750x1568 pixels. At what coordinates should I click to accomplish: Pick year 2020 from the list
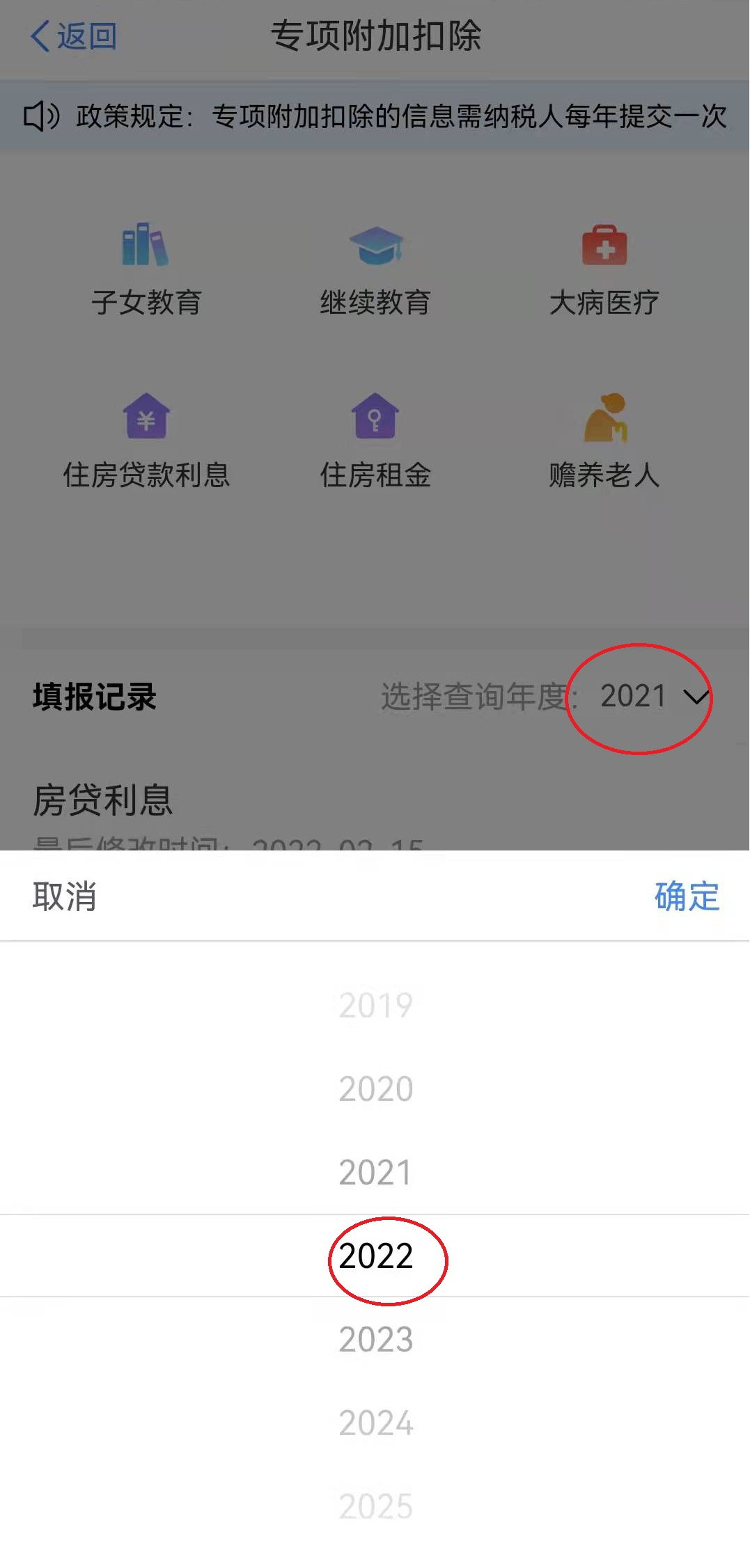pos(375,1089)
